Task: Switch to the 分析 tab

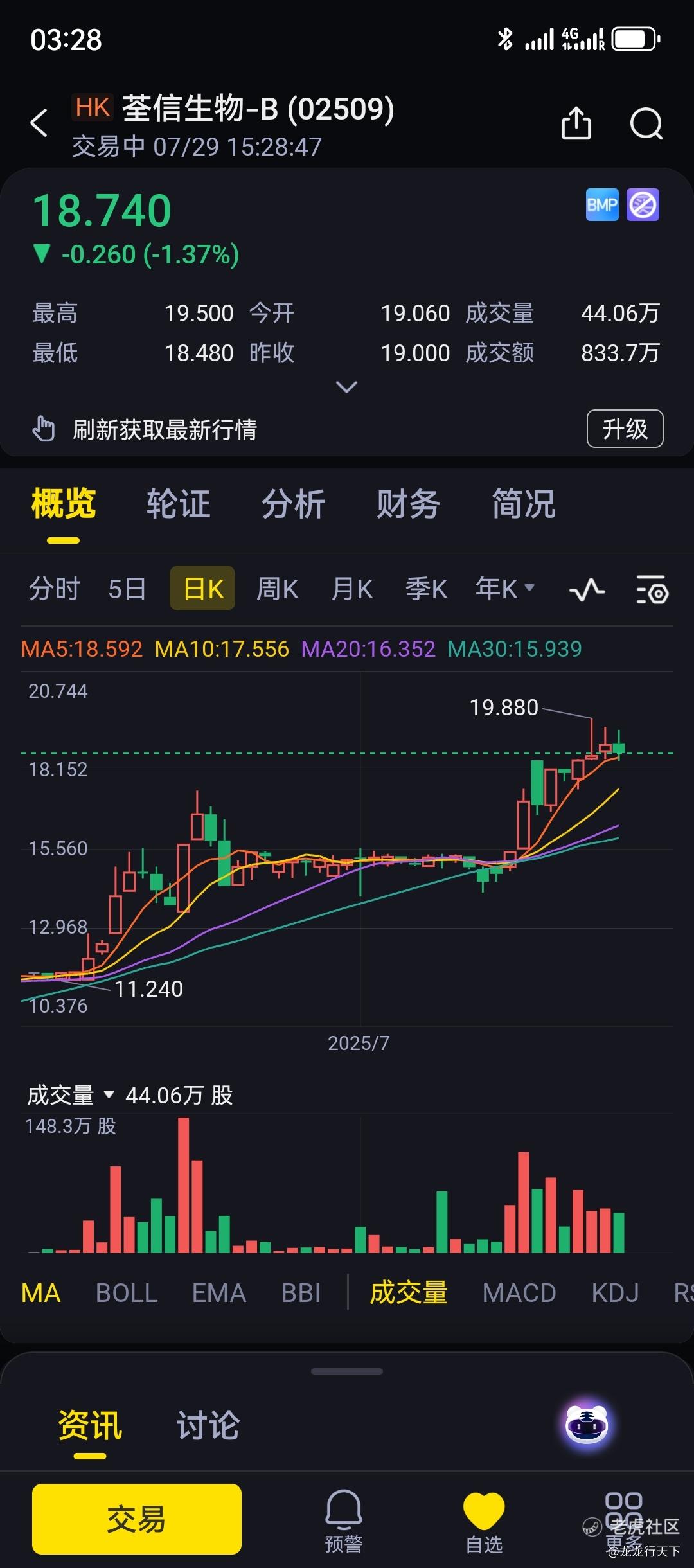Action: tap(293, 503)
